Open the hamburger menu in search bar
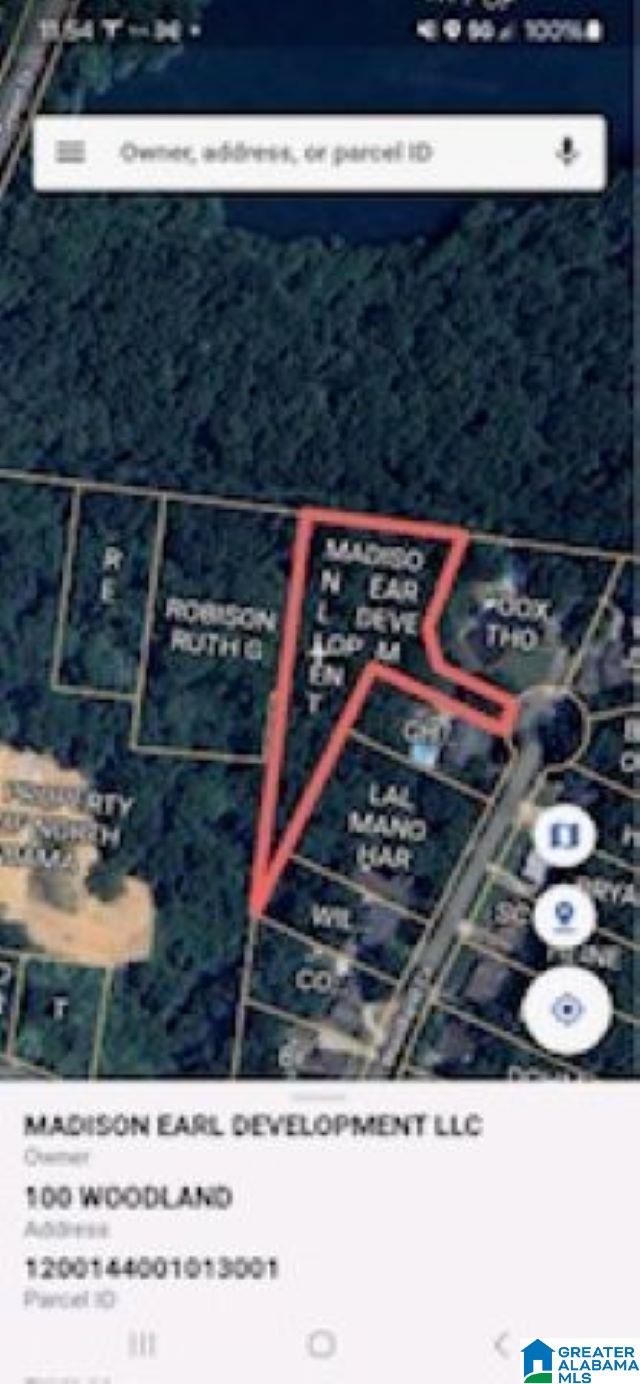The image size is (640, 1384). click(71, 152)
